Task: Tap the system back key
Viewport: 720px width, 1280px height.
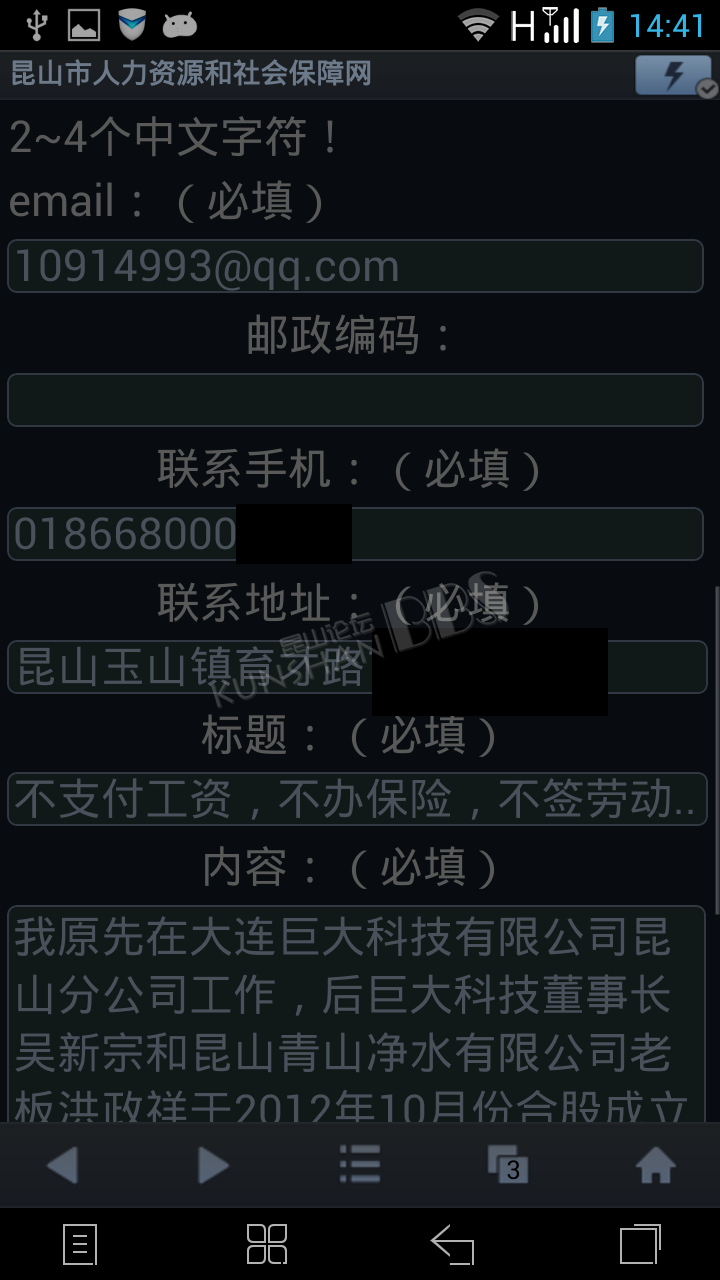Action: pos(452,1245)
